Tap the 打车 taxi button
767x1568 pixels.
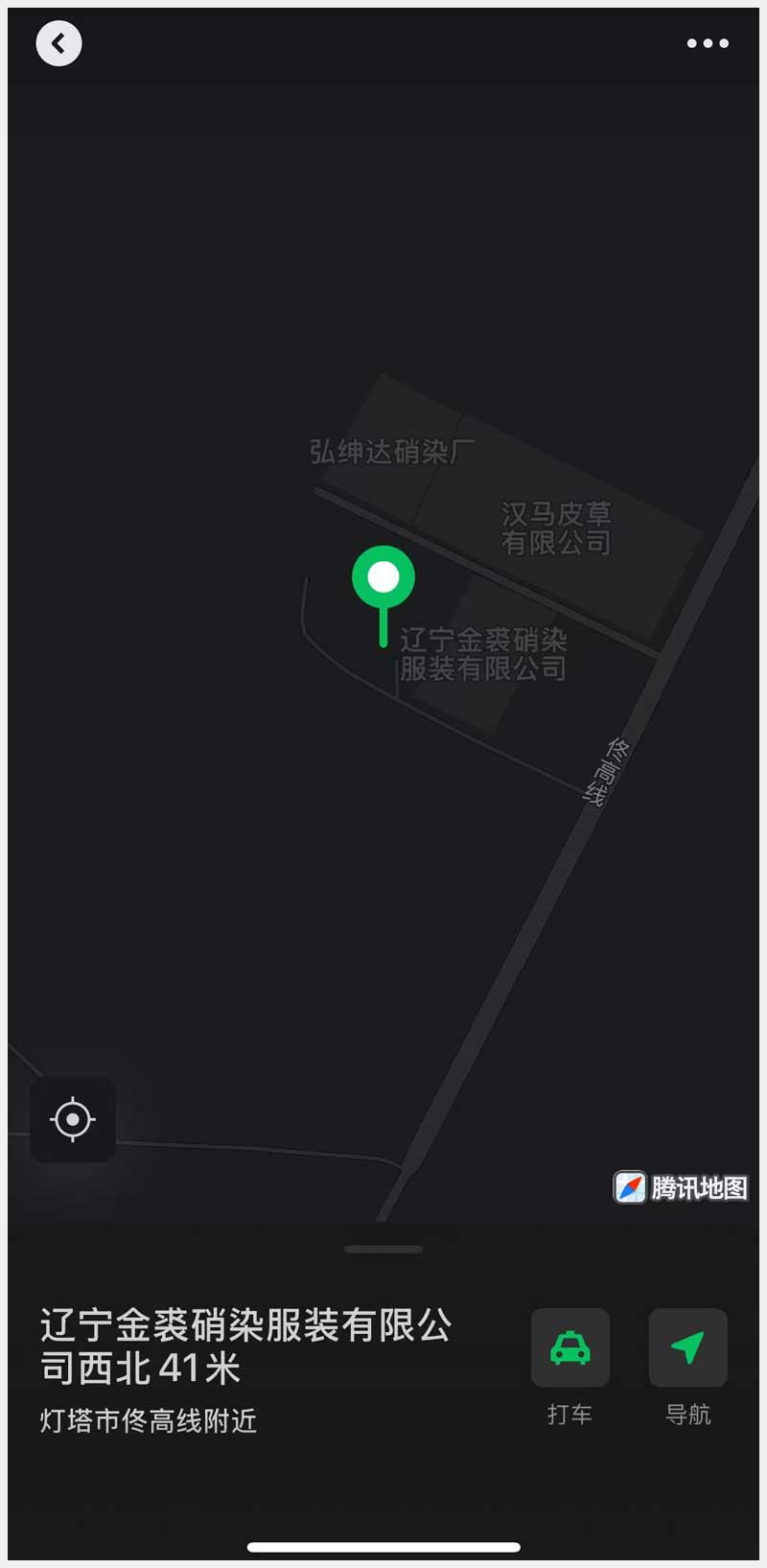pos(570,1347)
